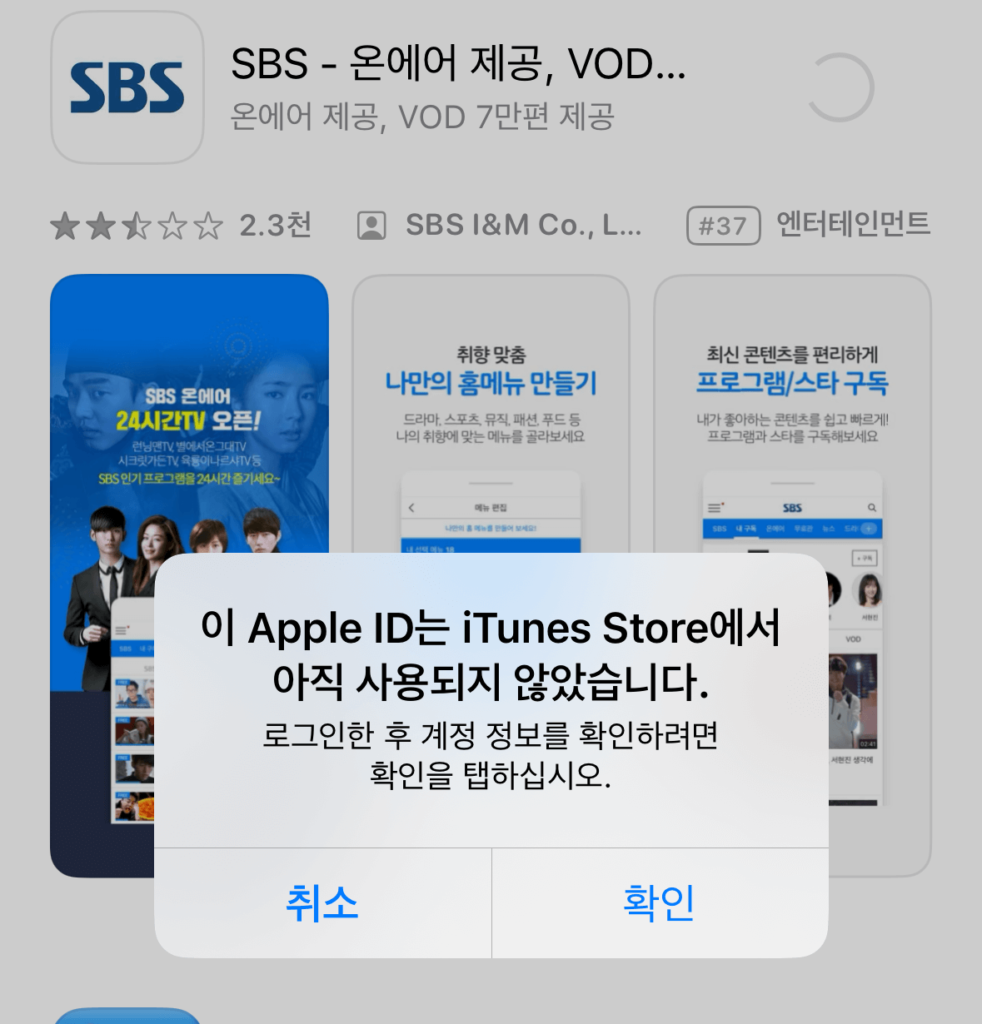Open the SBS I&M Co. developer page
The width and height of the screenshot is (982, 1024).
[500, 226]
